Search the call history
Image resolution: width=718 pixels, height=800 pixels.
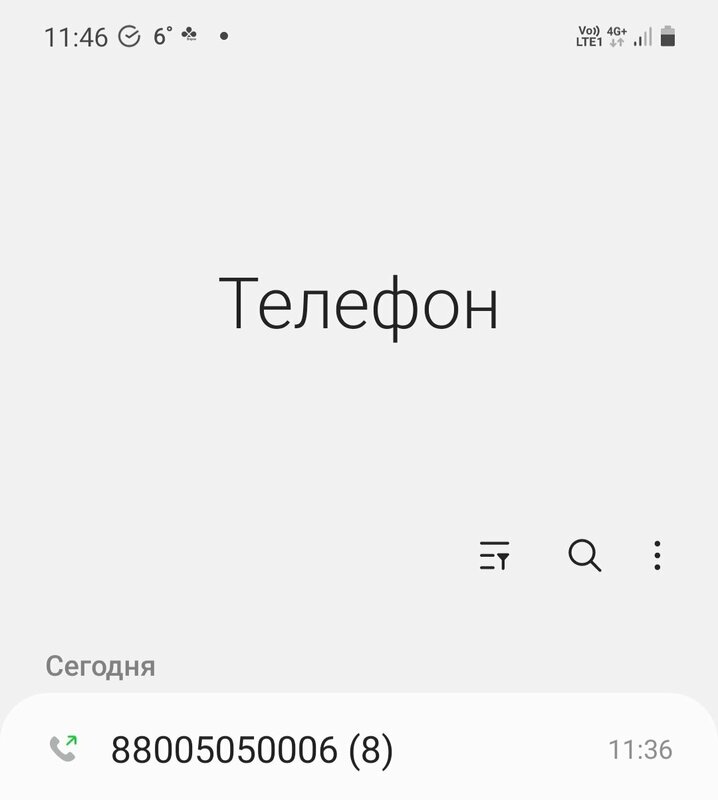[x=584, y=555]
